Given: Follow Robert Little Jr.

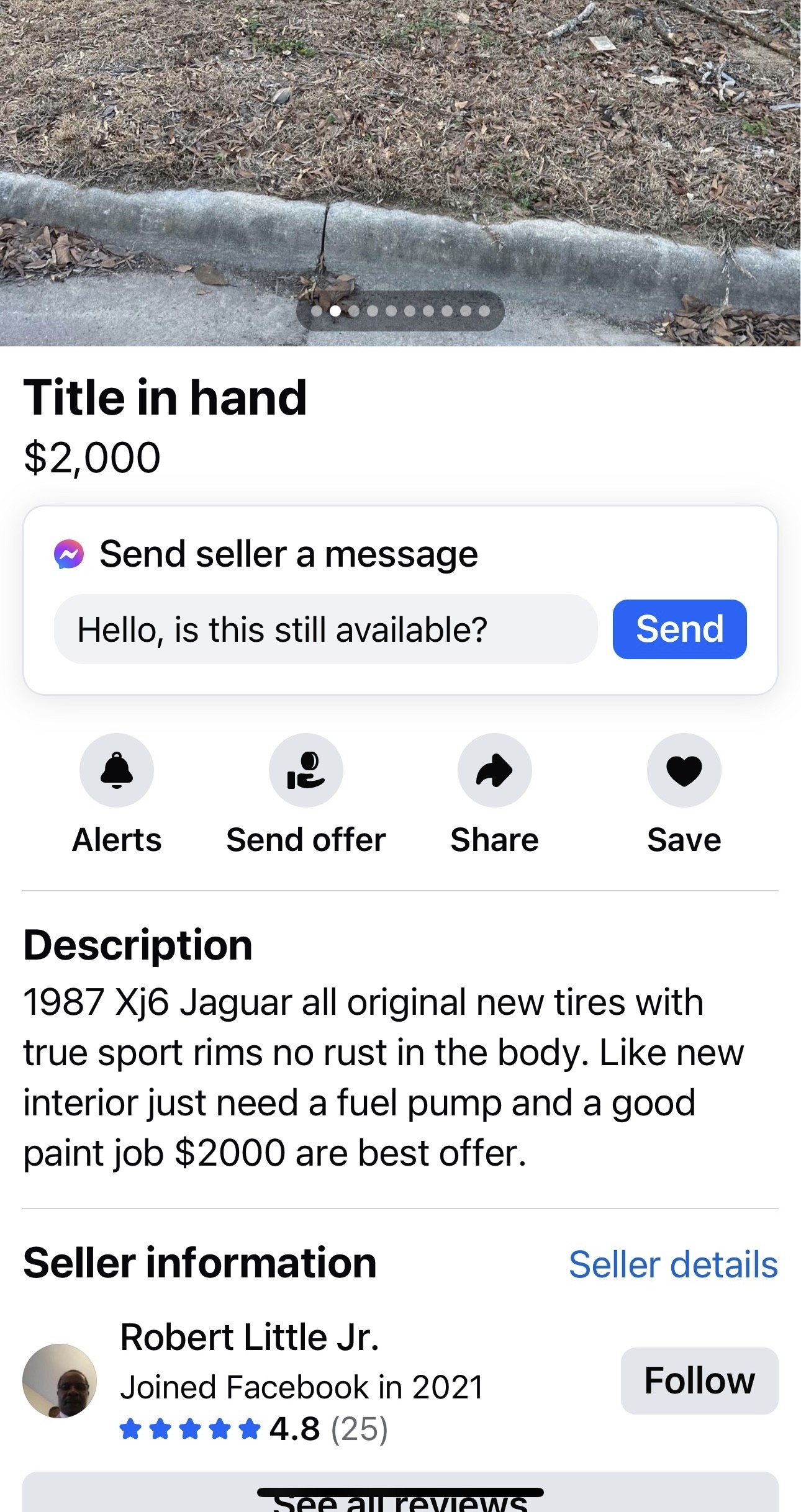Looking at the screenshot, I should 699,1380.
